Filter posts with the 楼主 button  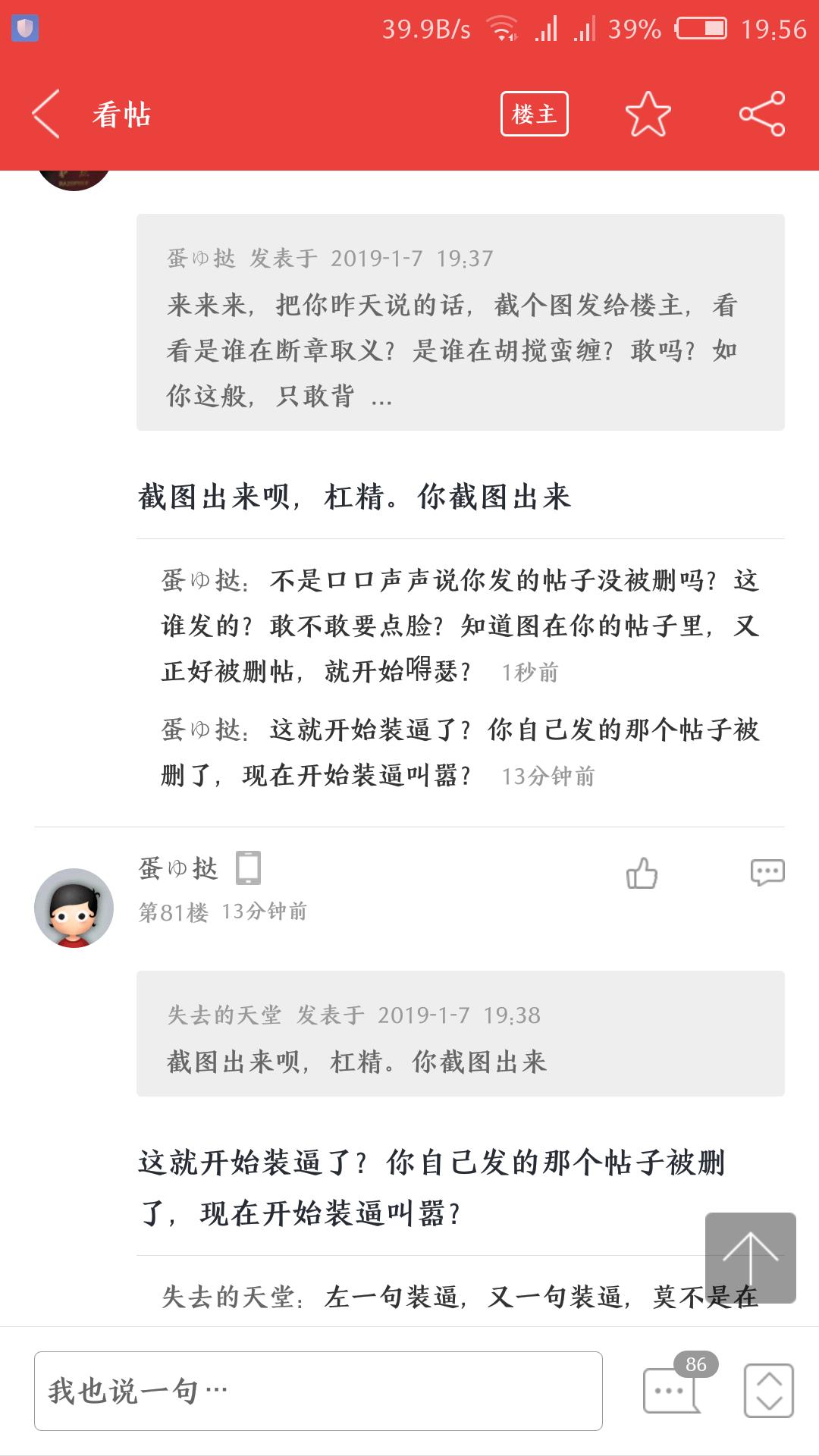click(x=534, y=115)
